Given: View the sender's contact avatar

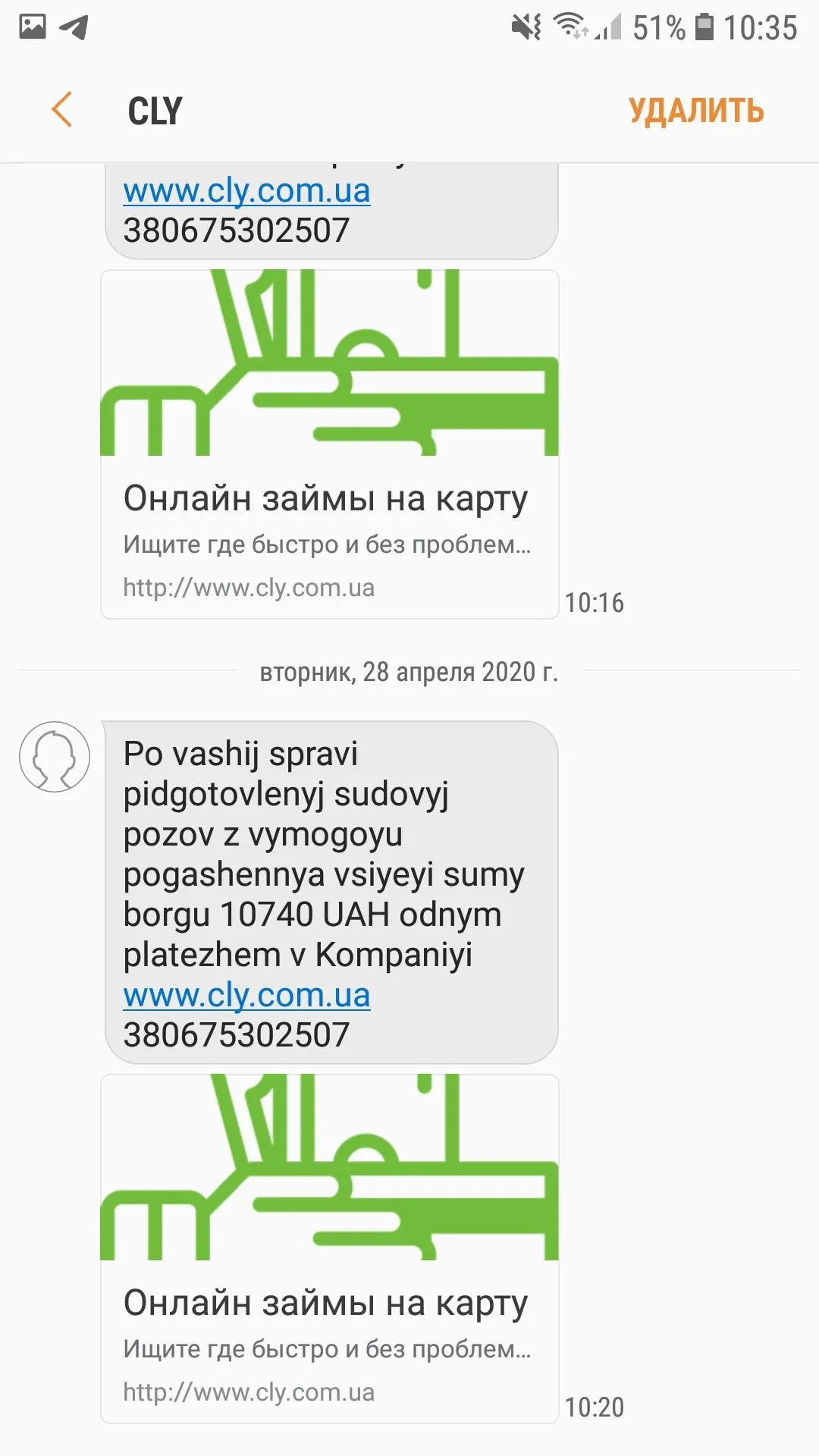Looking at the screenshot, I should (55, 757).
